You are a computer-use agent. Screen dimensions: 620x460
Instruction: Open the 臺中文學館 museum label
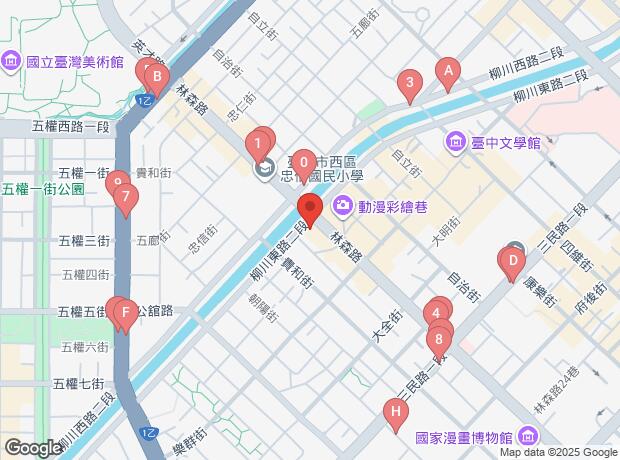pyautogui.click(x=493, y=143)
